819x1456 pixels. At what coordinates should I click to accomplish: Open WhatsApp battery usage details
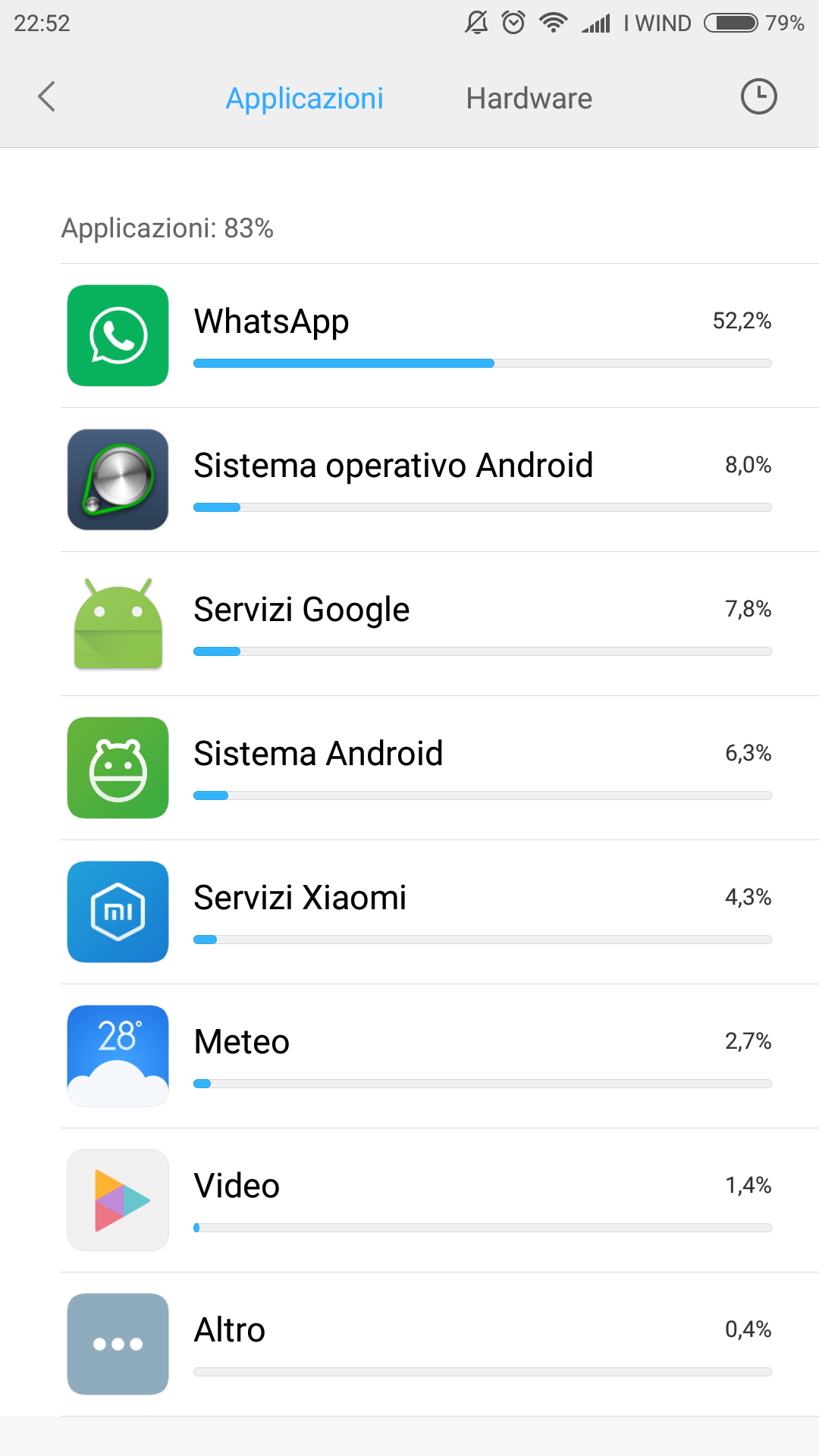pyautogui.click(x=440, y=336)
